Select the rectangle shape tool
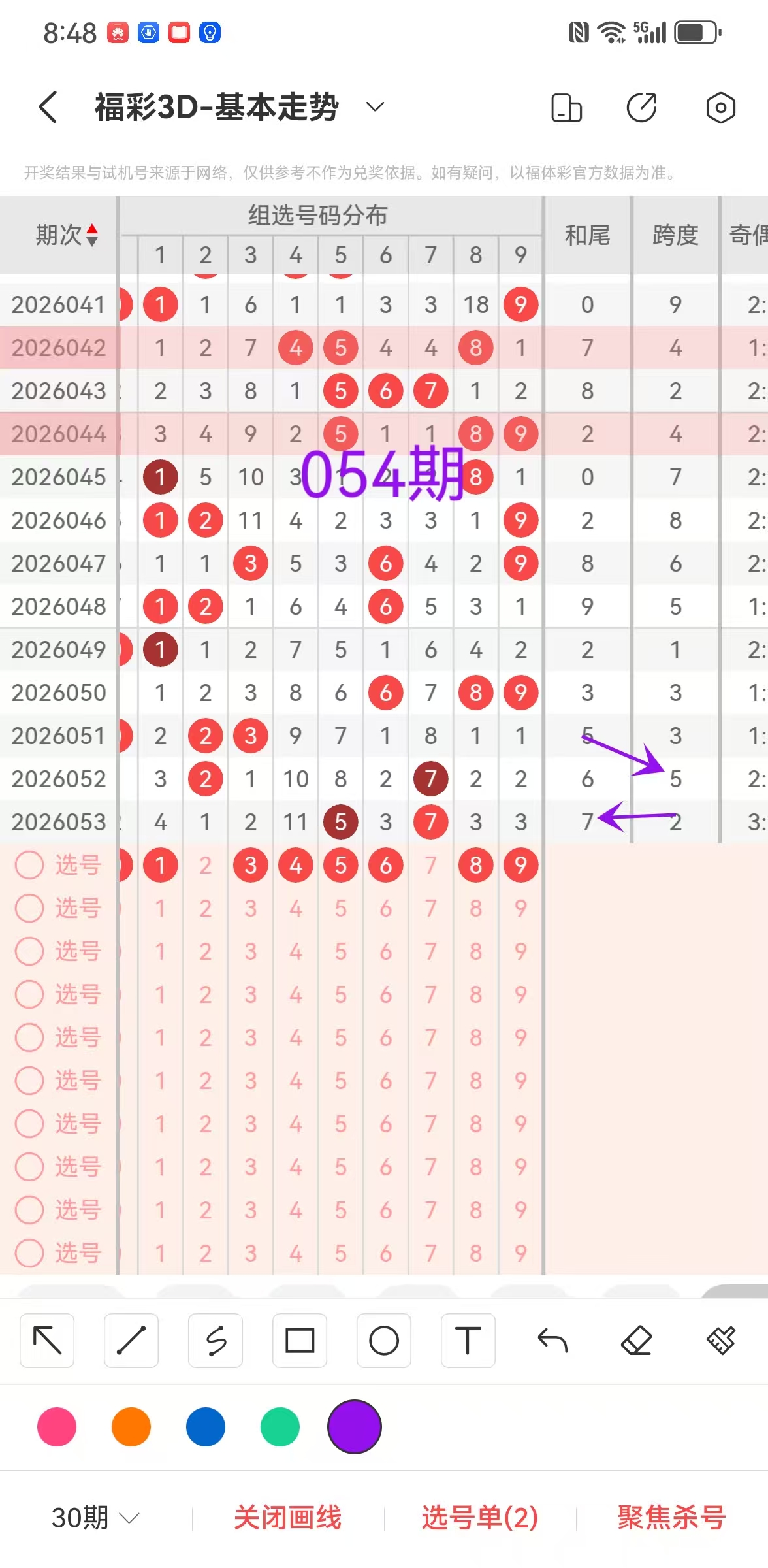The image size is (768, 1568). point(300,1341)
